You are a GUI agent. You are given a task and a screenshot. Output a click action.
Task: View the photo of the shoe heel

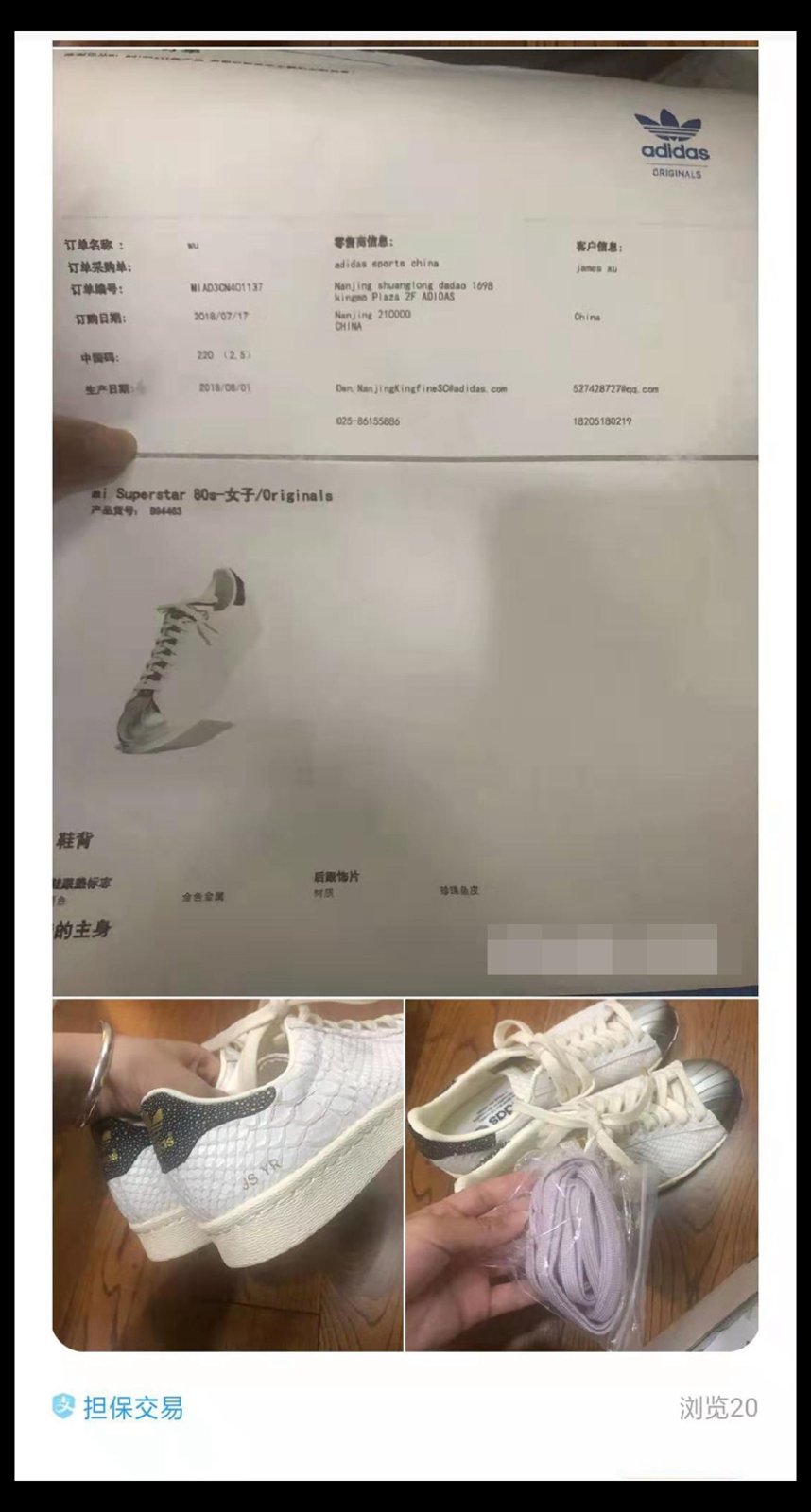[x=228, y=1175]
